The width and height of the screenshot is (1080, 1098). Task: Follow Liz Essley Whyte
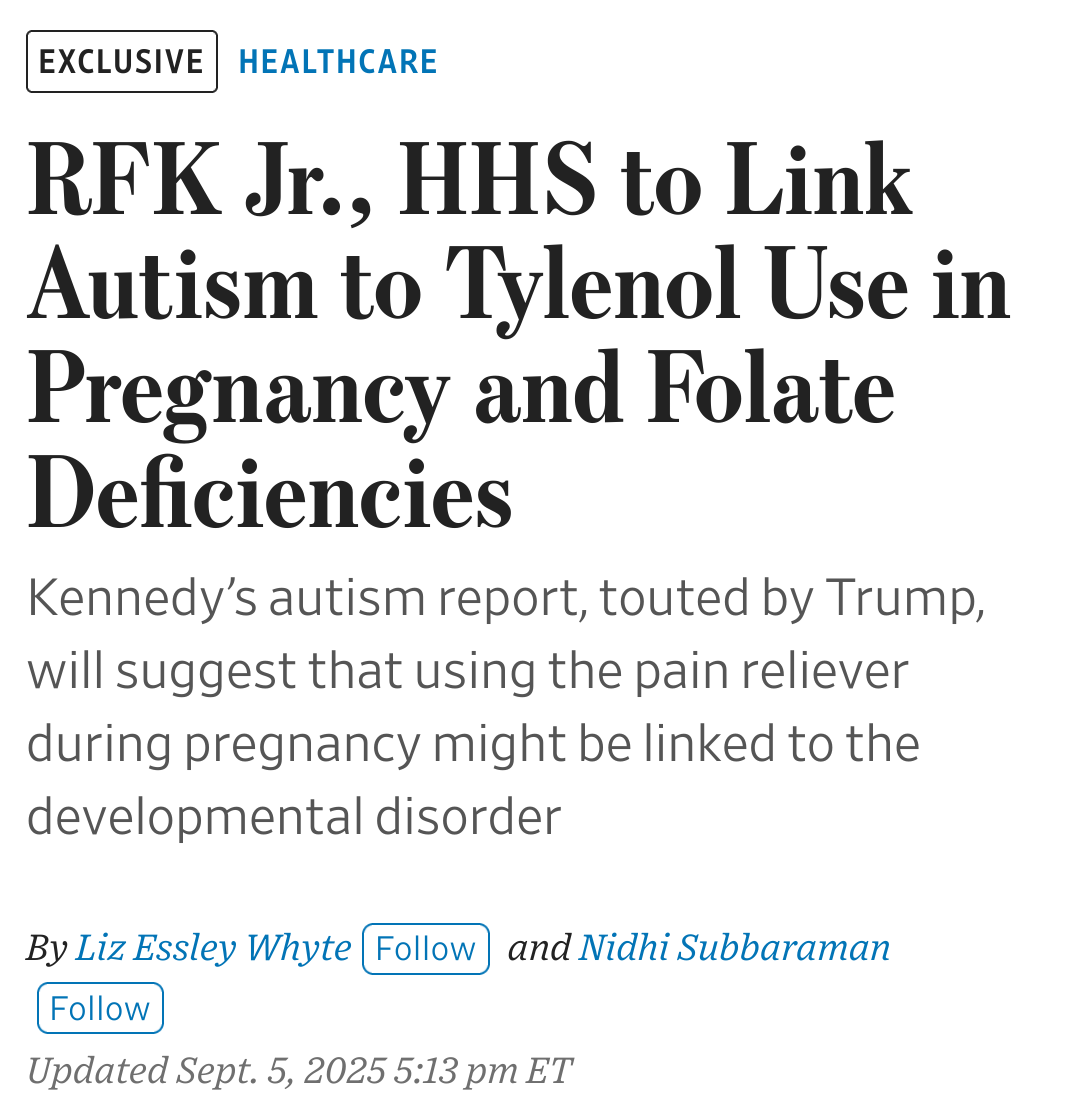pos(425,948)
